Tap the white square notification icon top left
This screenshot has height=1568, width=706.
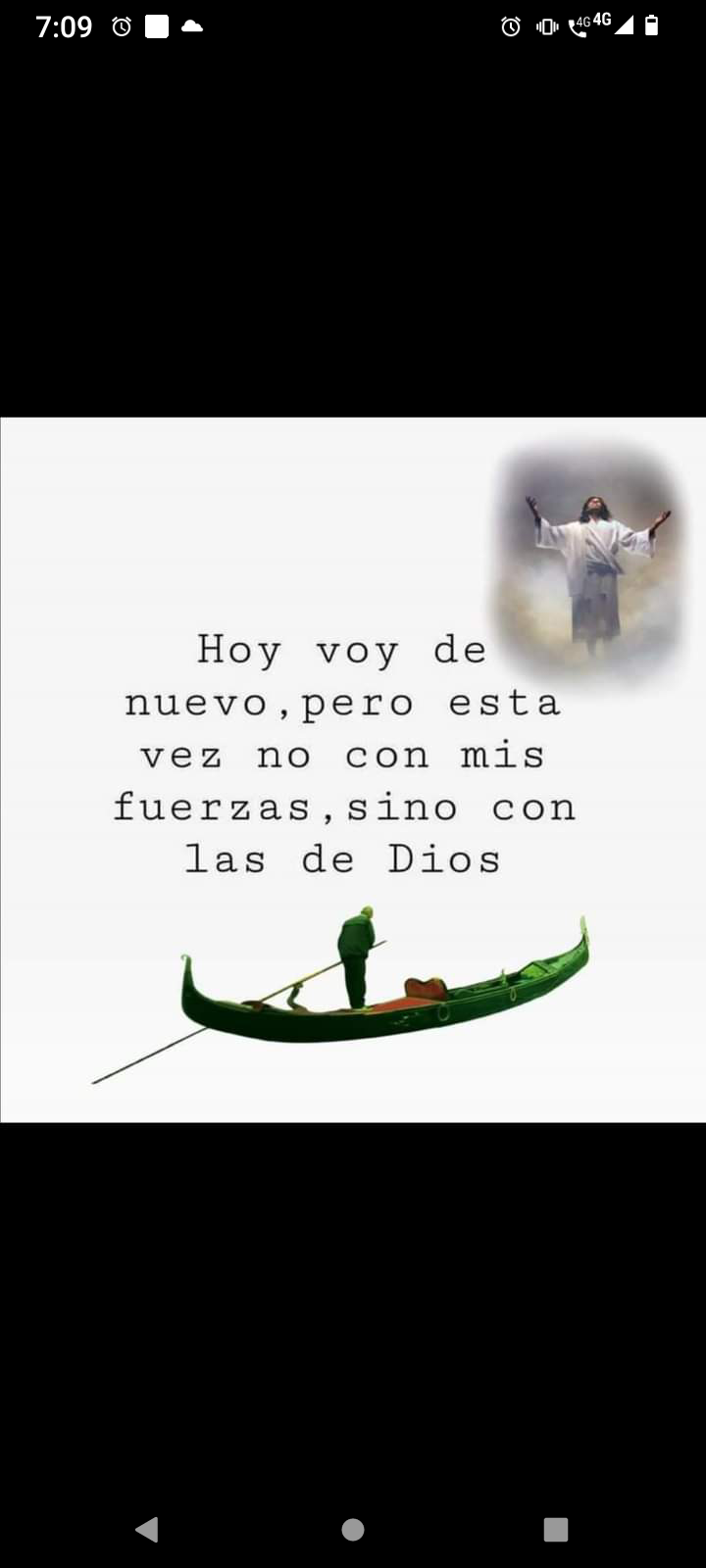point(157,26)
